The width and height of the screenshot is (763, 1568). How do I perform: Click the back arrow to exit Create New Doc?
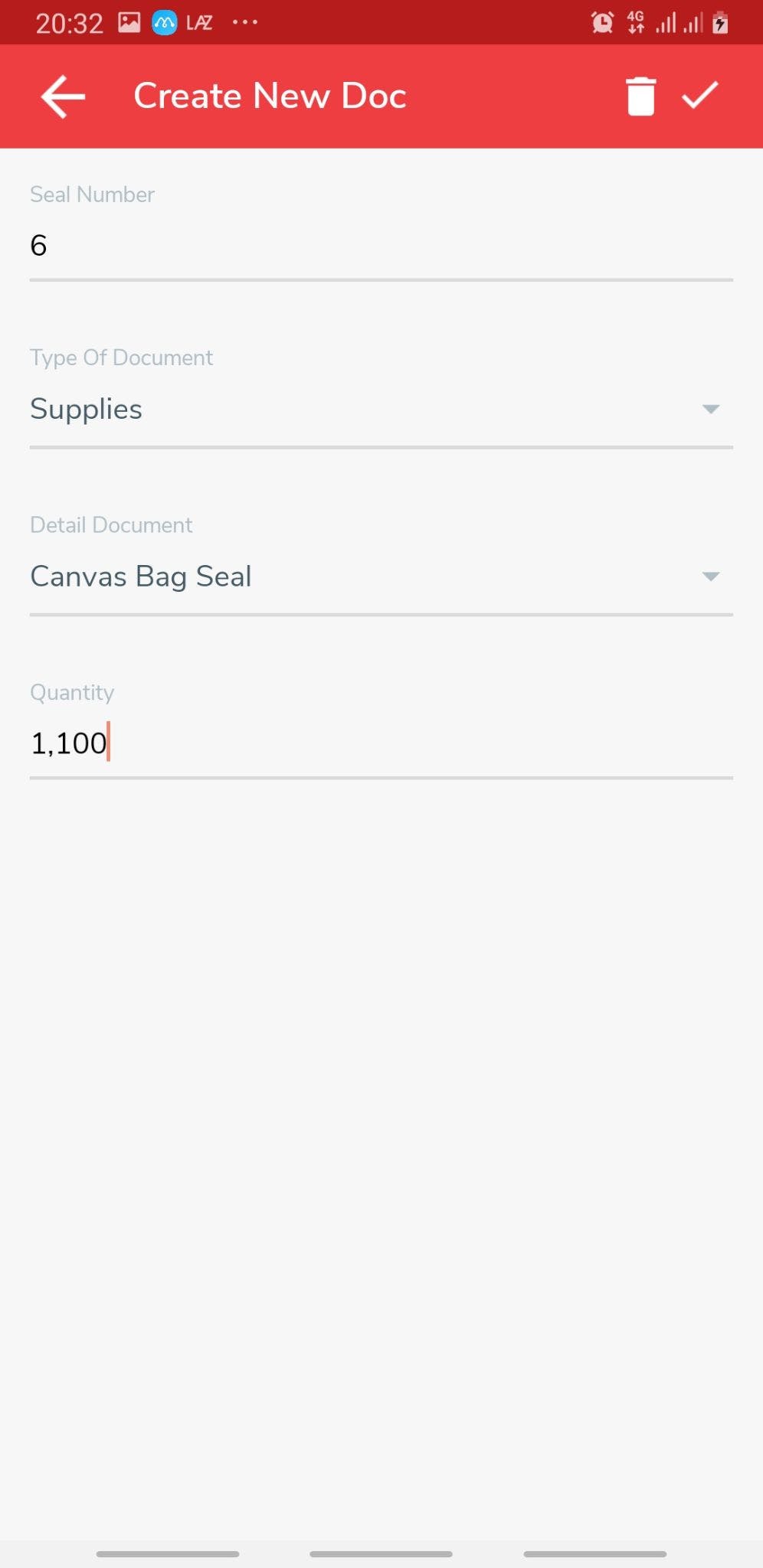pos(61,96)
